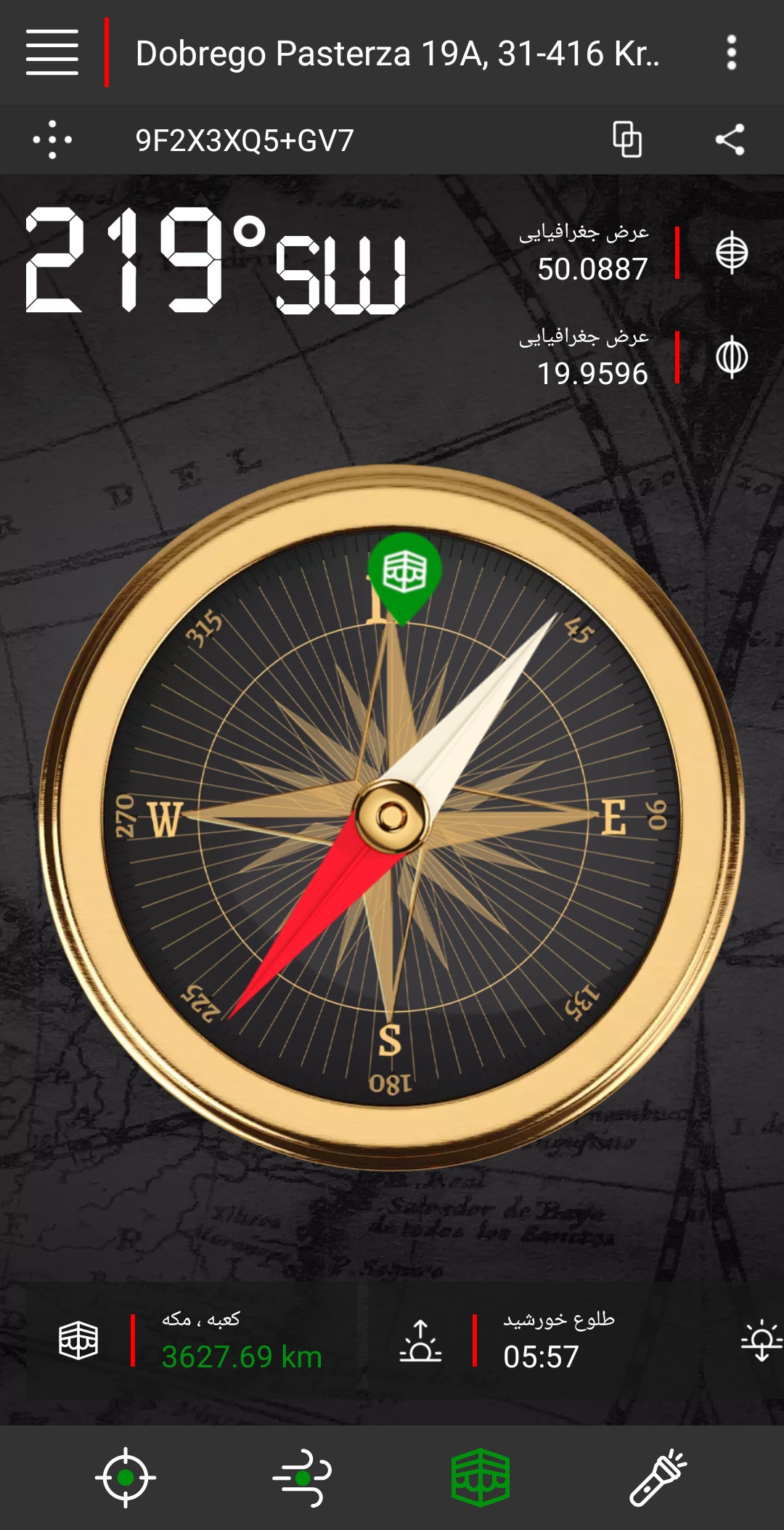Tap the longitude globe icon
The image size is (784, 1530).
[731, 357]
